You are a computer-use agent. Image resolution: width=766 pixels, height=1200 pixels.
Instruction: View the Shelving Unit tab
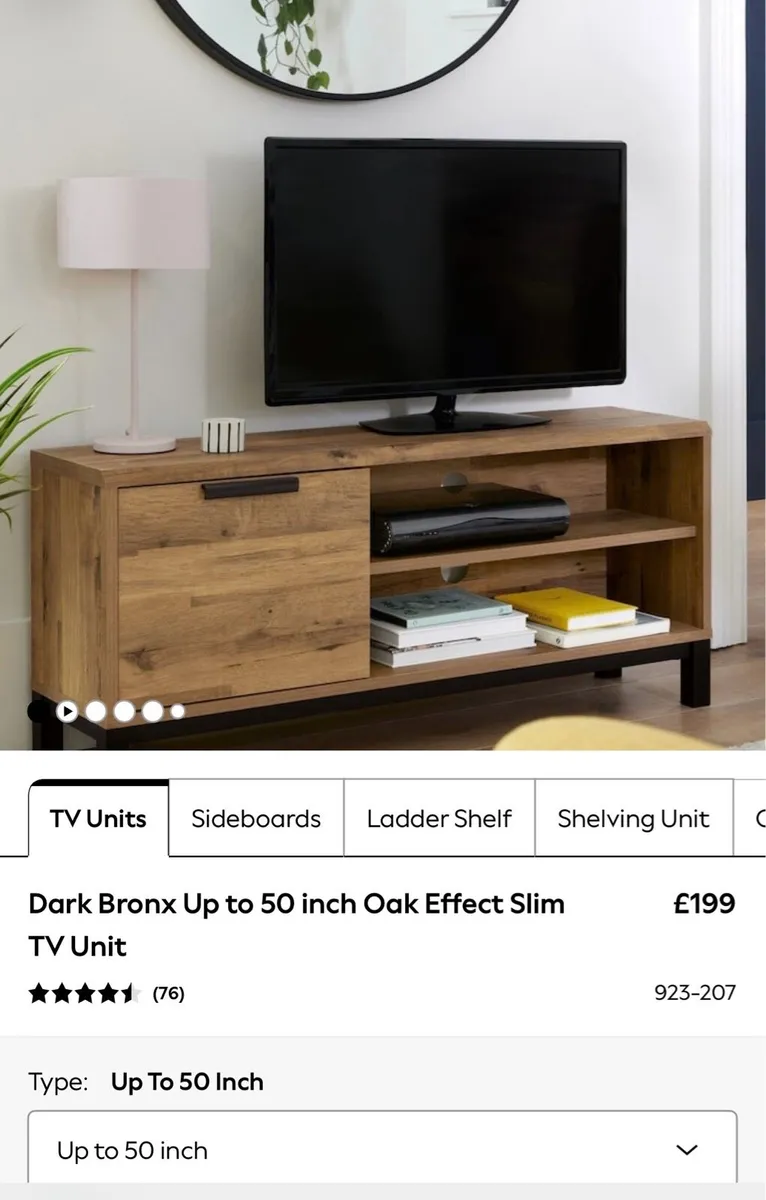point(633,818)
